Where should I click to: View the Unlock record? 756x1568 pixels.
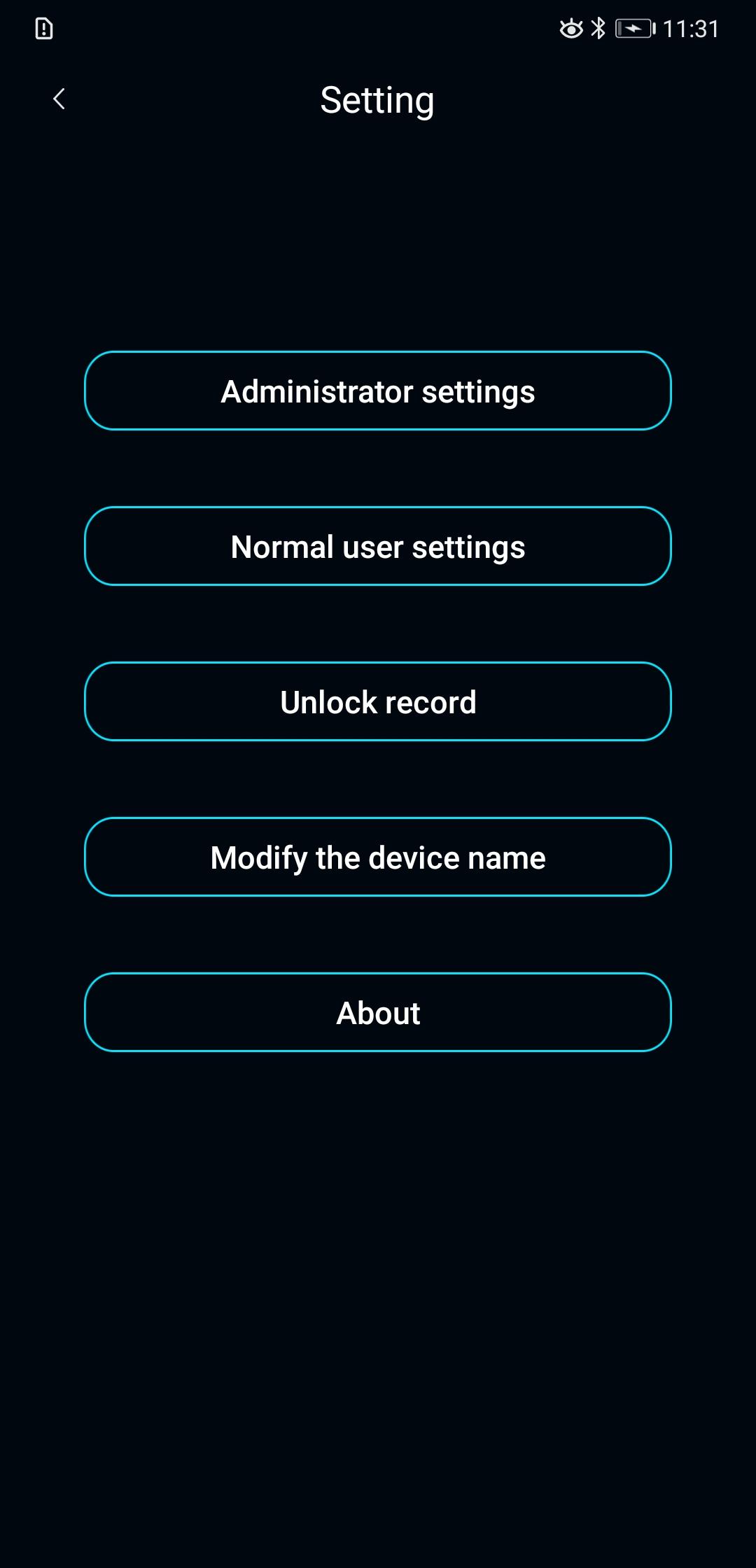(x=378, y=701)
